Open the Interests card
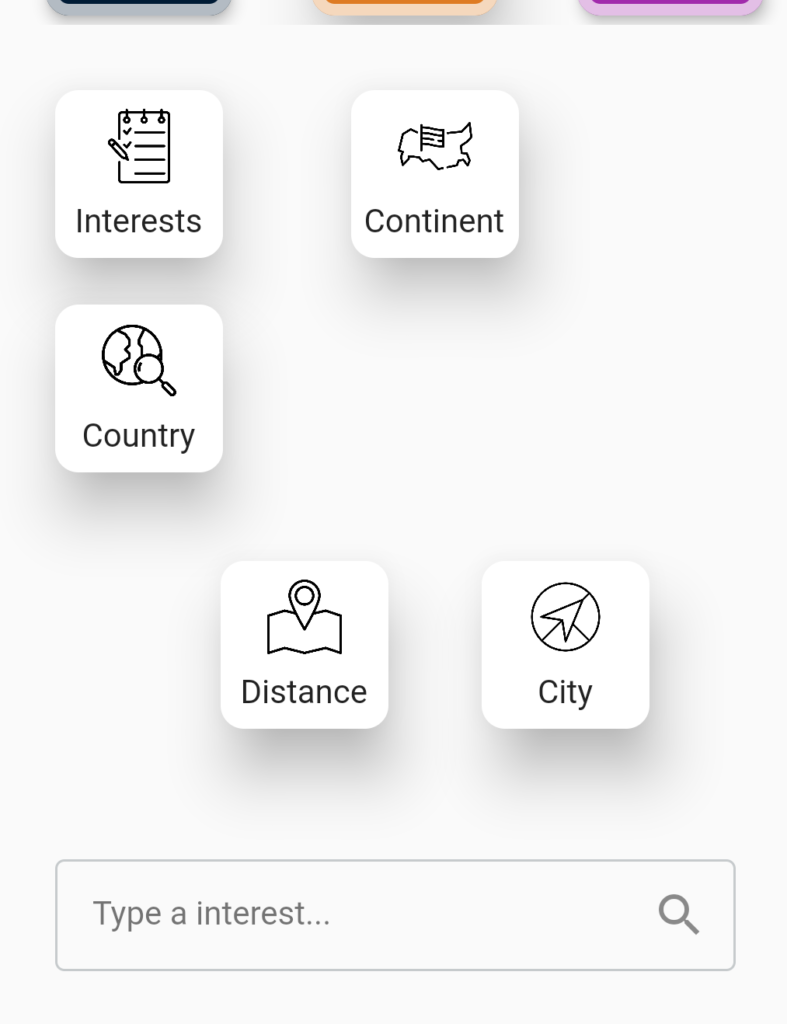Viewport: 787px width, 1024px height. point(139,174)
